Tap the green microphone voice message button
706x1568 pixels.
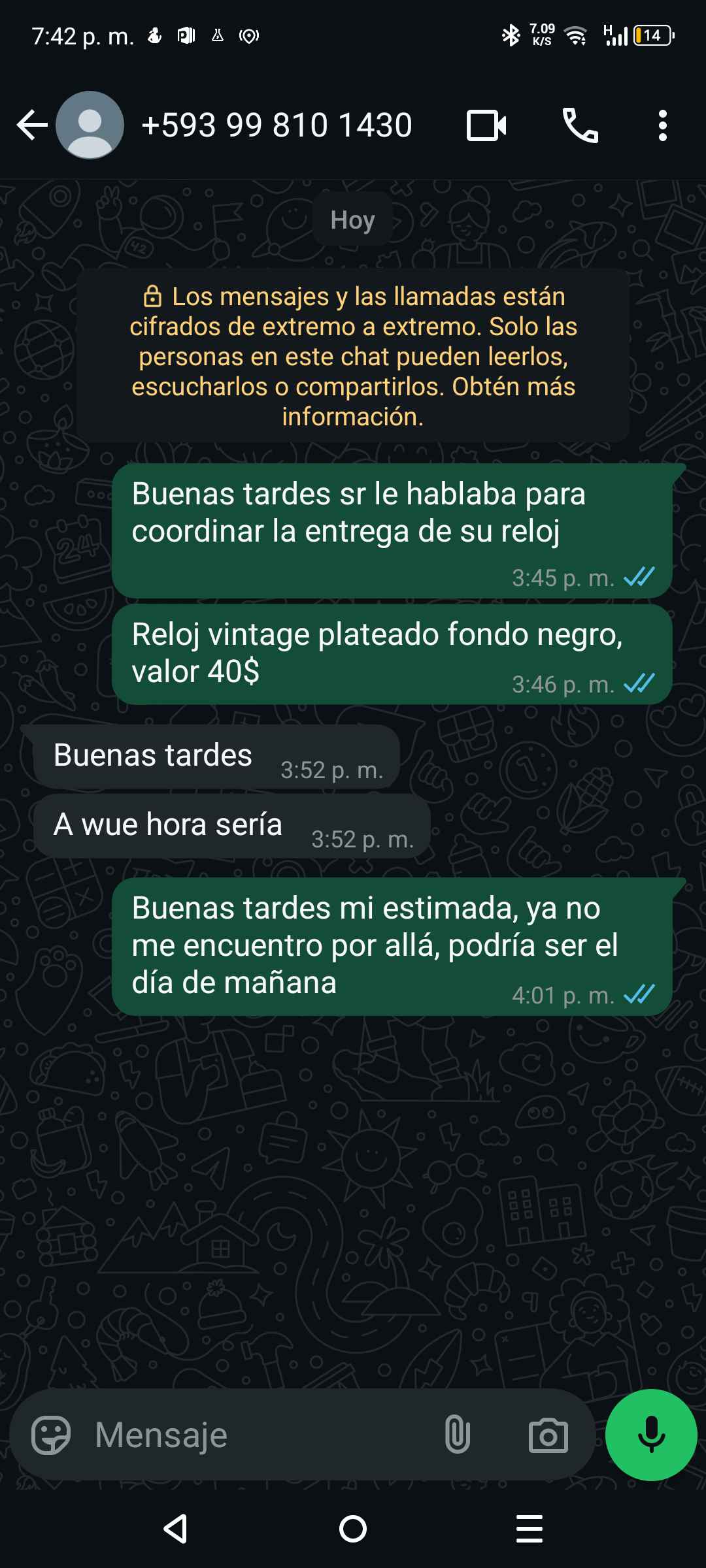pos(651,1435)
